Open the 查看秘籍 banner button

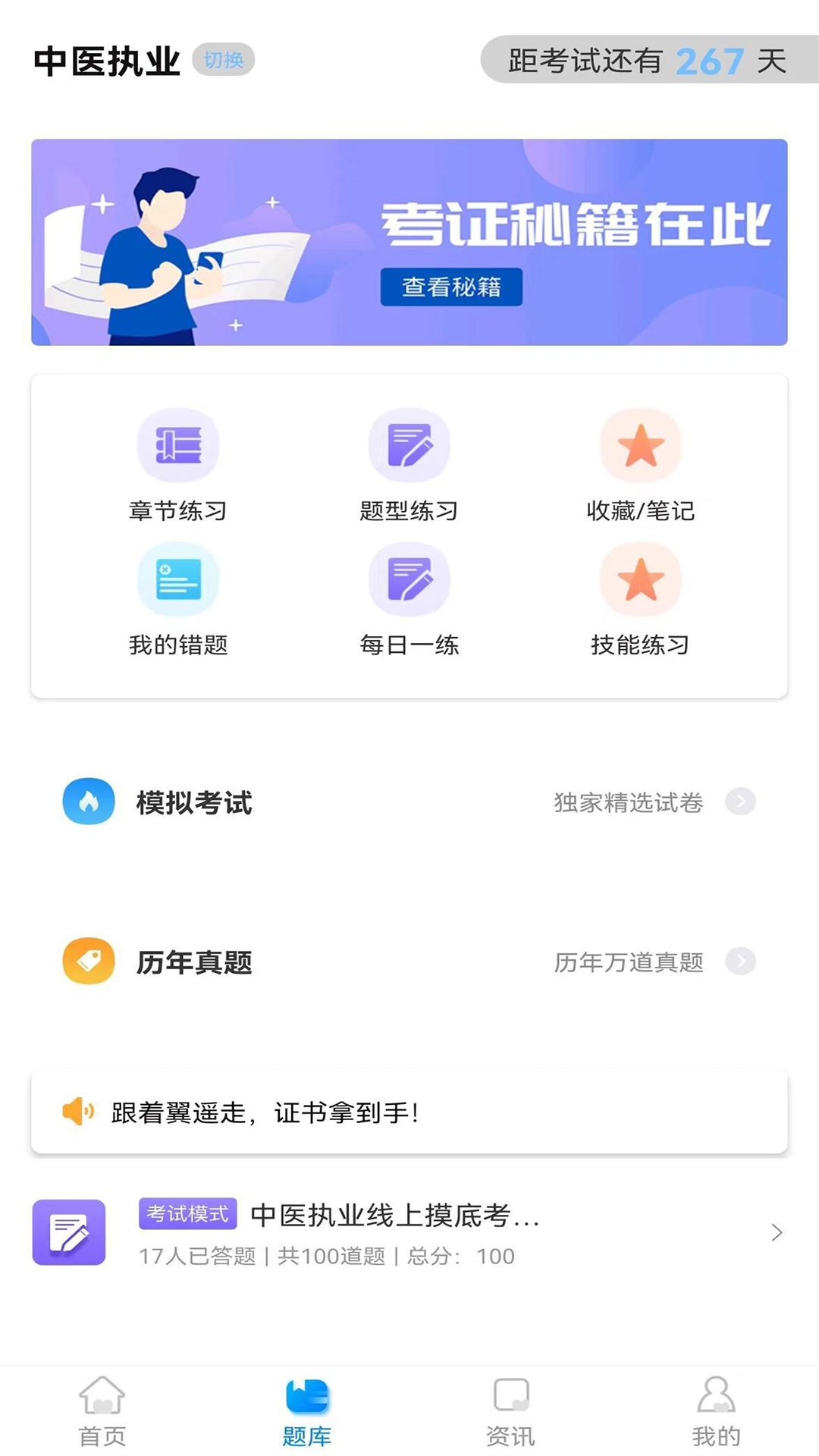click(451, 287)
